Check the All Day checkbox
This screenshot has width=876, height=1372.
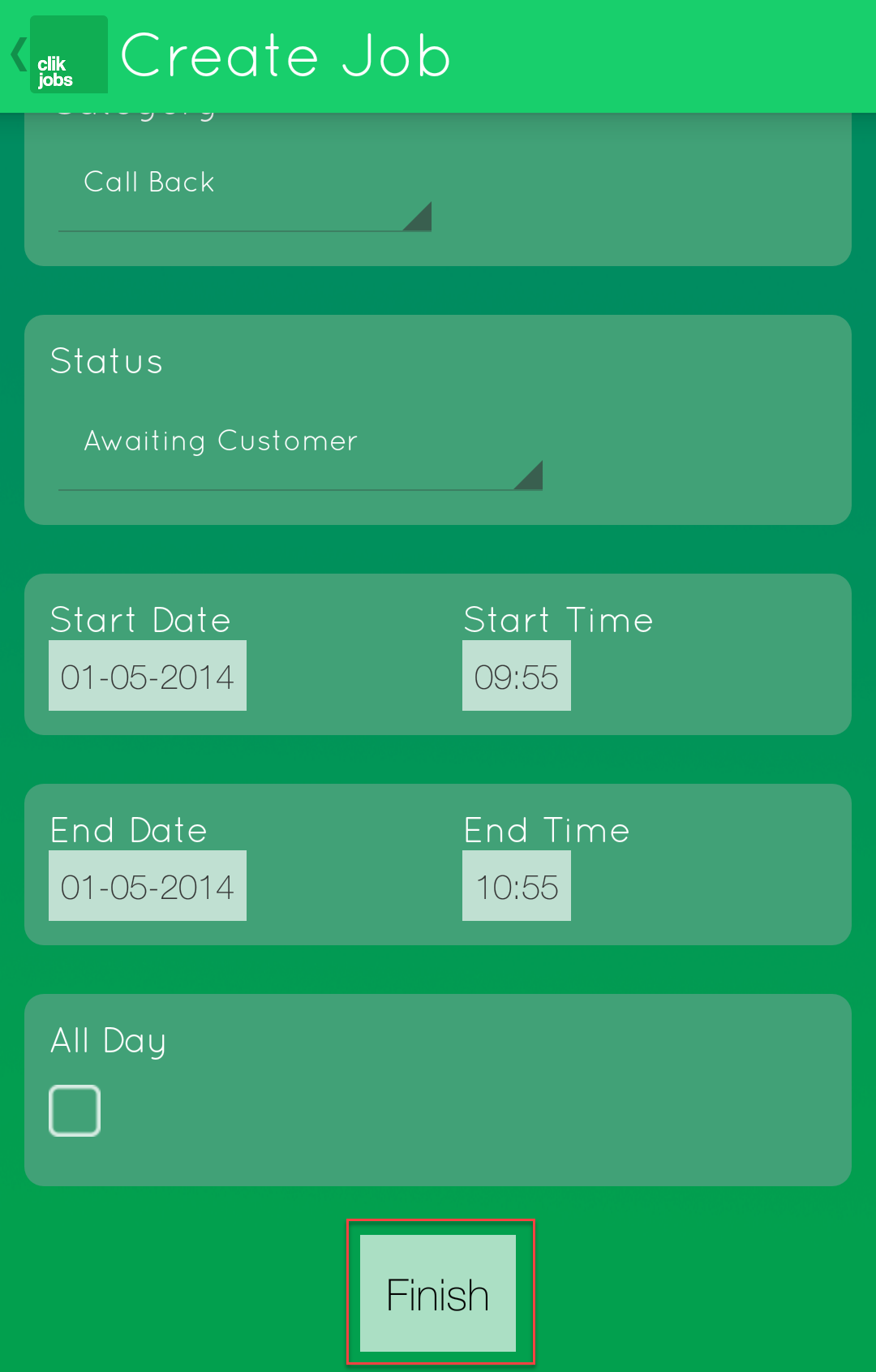point(75,1110)
